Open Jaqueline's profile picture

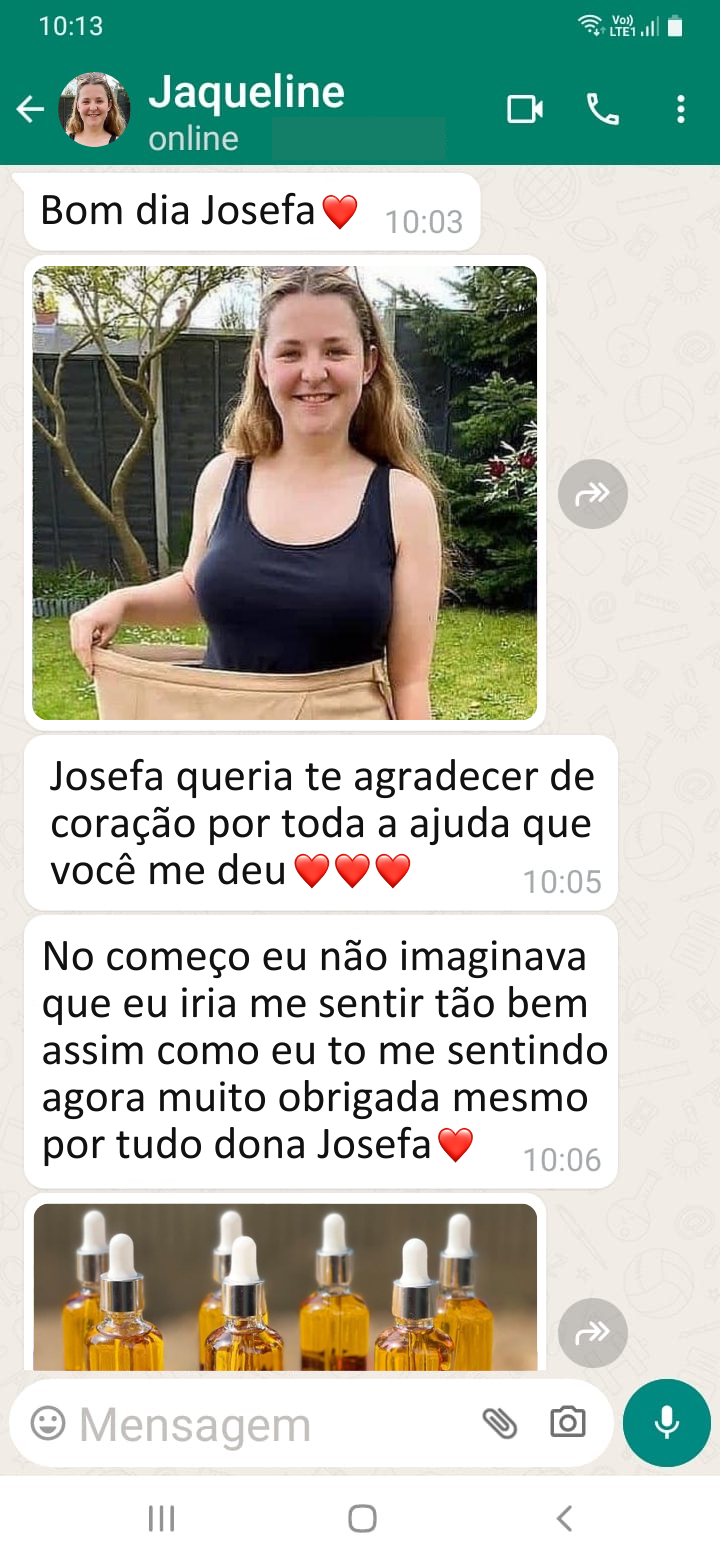pos(94,110)
